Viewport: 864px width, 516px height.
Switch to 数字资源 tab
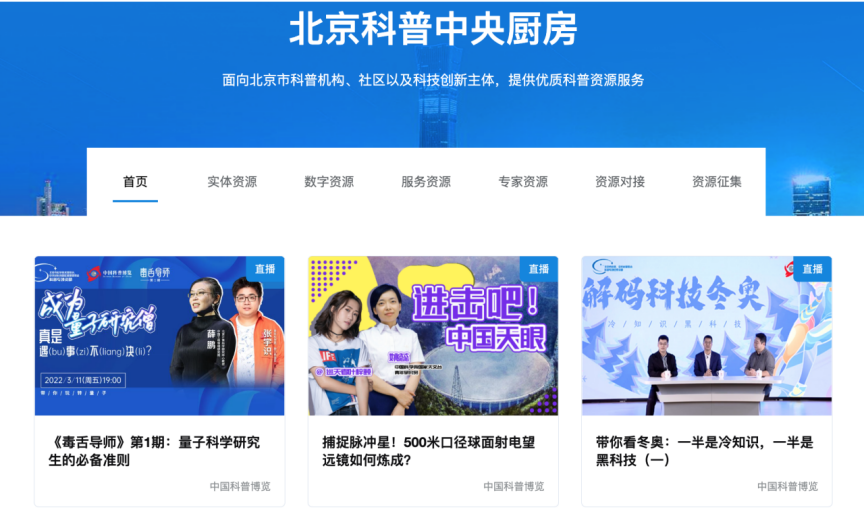coord(329,182)
